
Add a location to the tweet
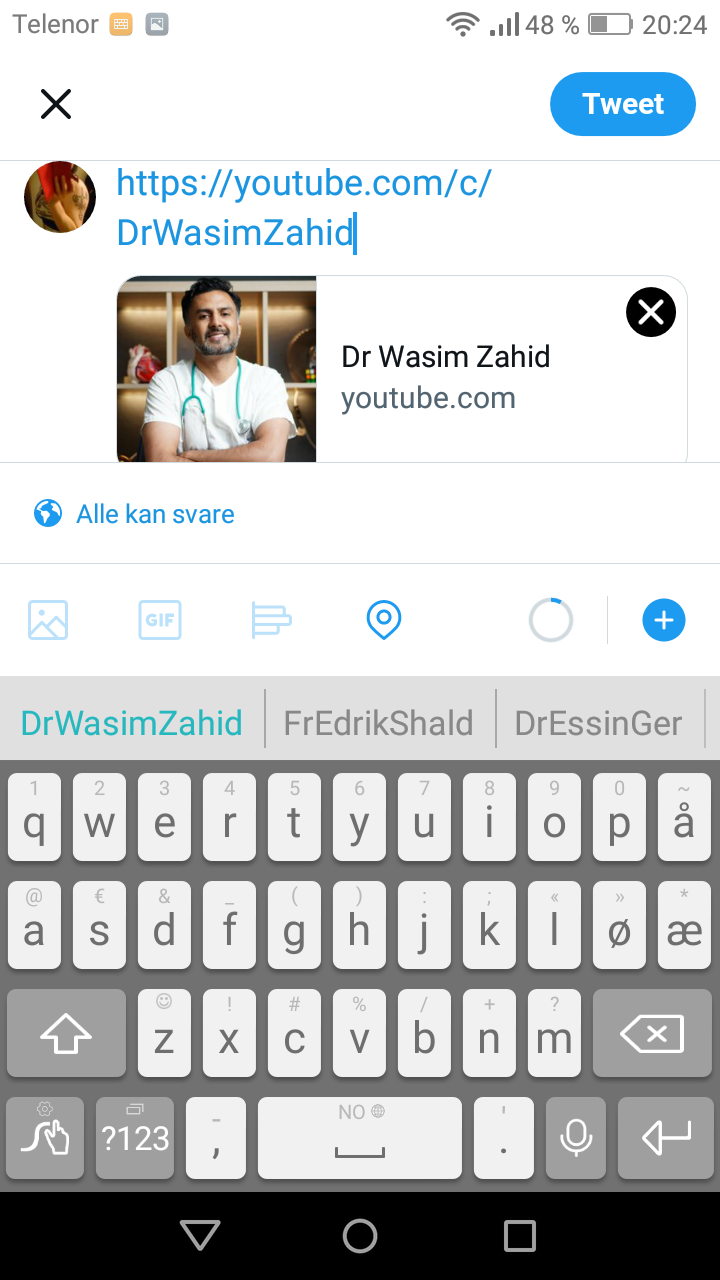[384, 620]
